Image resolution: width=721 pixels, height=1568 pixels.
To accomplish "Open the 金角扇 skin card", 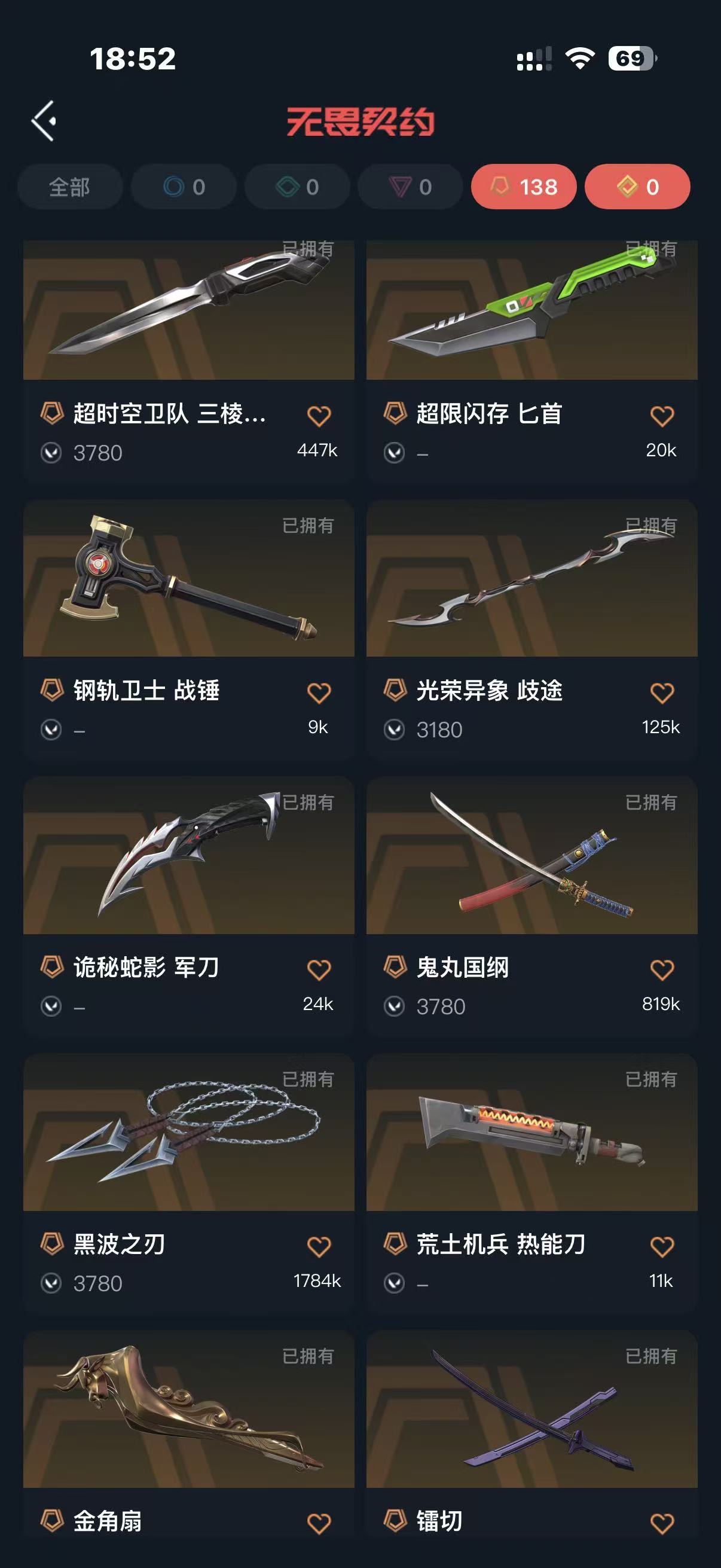I will tap(188, 1409).
